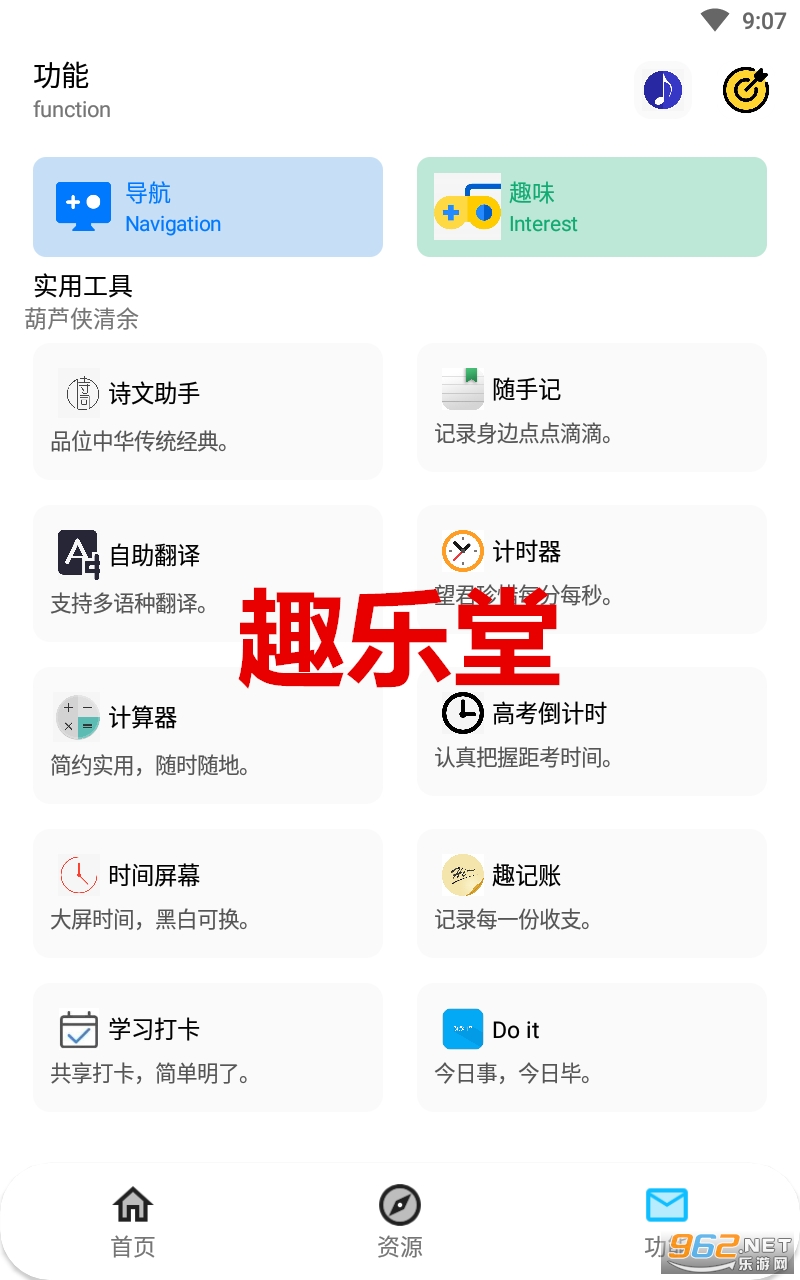Switch to the 首页 home tab
Viewport: 800px width, 1280px height.
pos(133,1221)
